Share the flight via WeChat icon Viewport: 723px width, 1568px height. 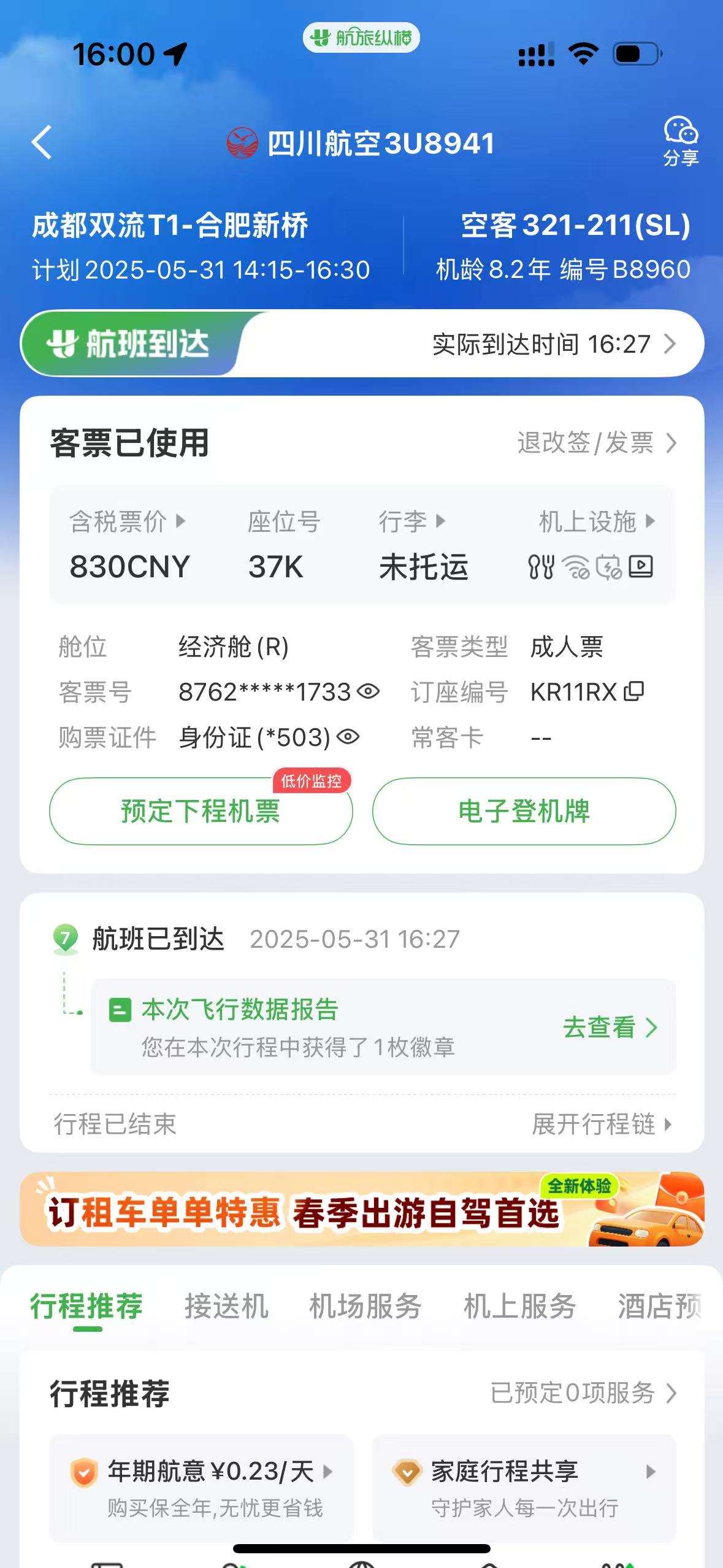(x=681, y=141)
